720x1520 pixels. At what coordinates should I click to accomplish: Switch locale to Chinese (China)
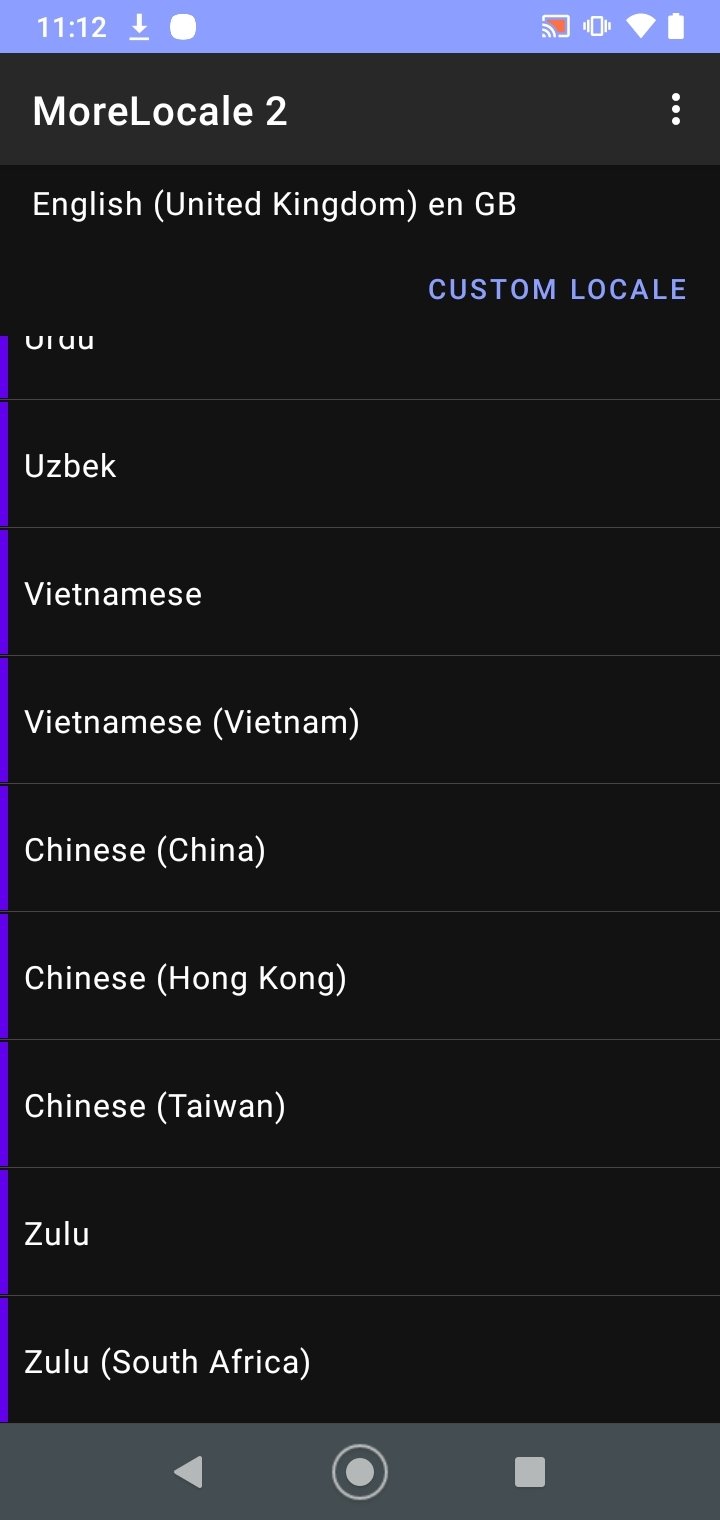pos(360,849)
